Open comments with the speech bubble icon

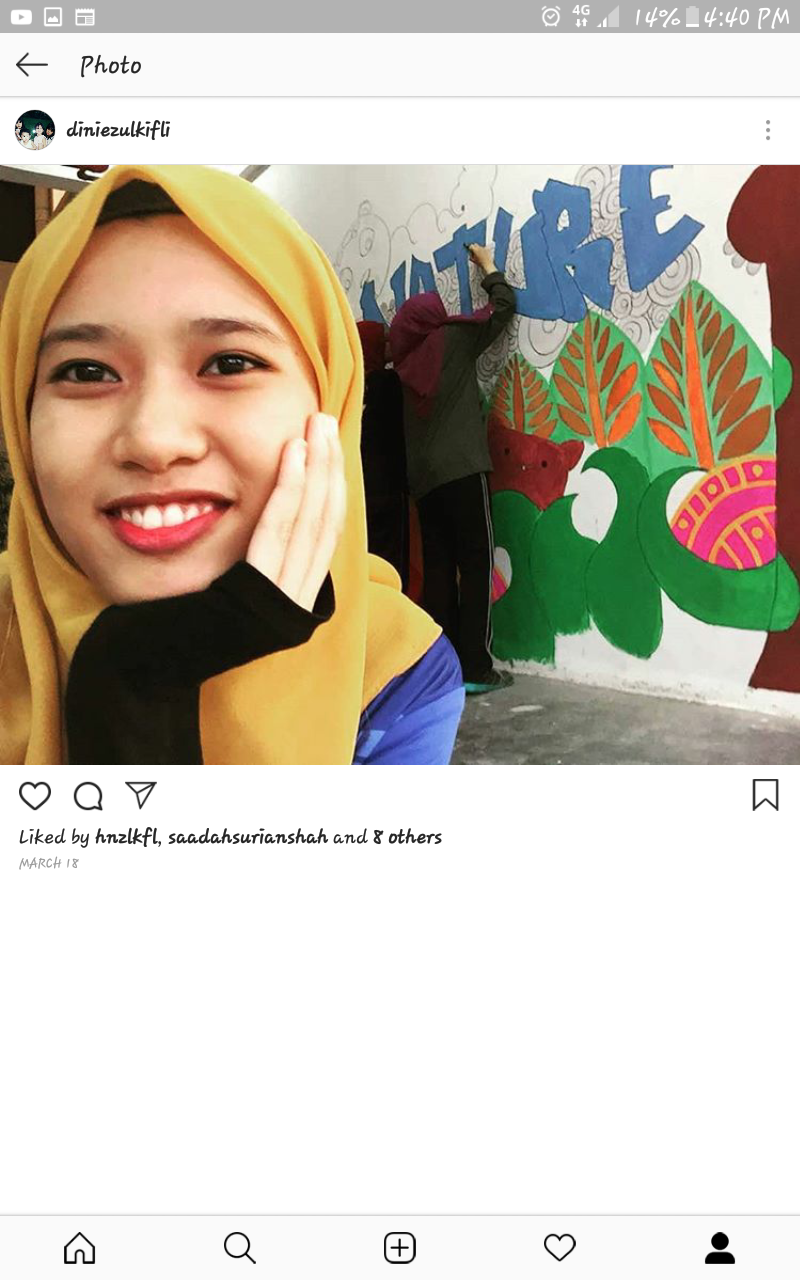pos(88,796)
